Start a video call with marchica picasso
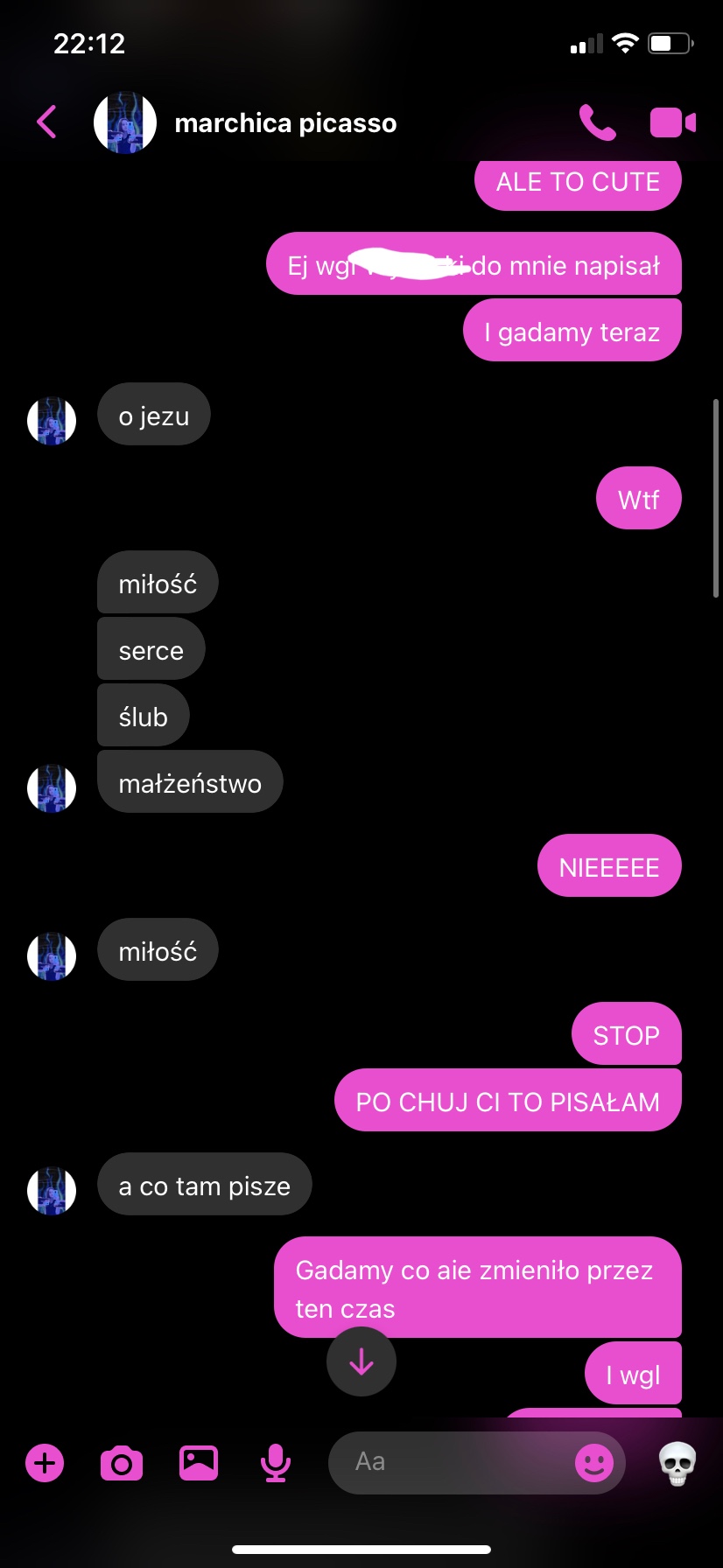This screenshot has height=1568, width=723. pos(672,122)
